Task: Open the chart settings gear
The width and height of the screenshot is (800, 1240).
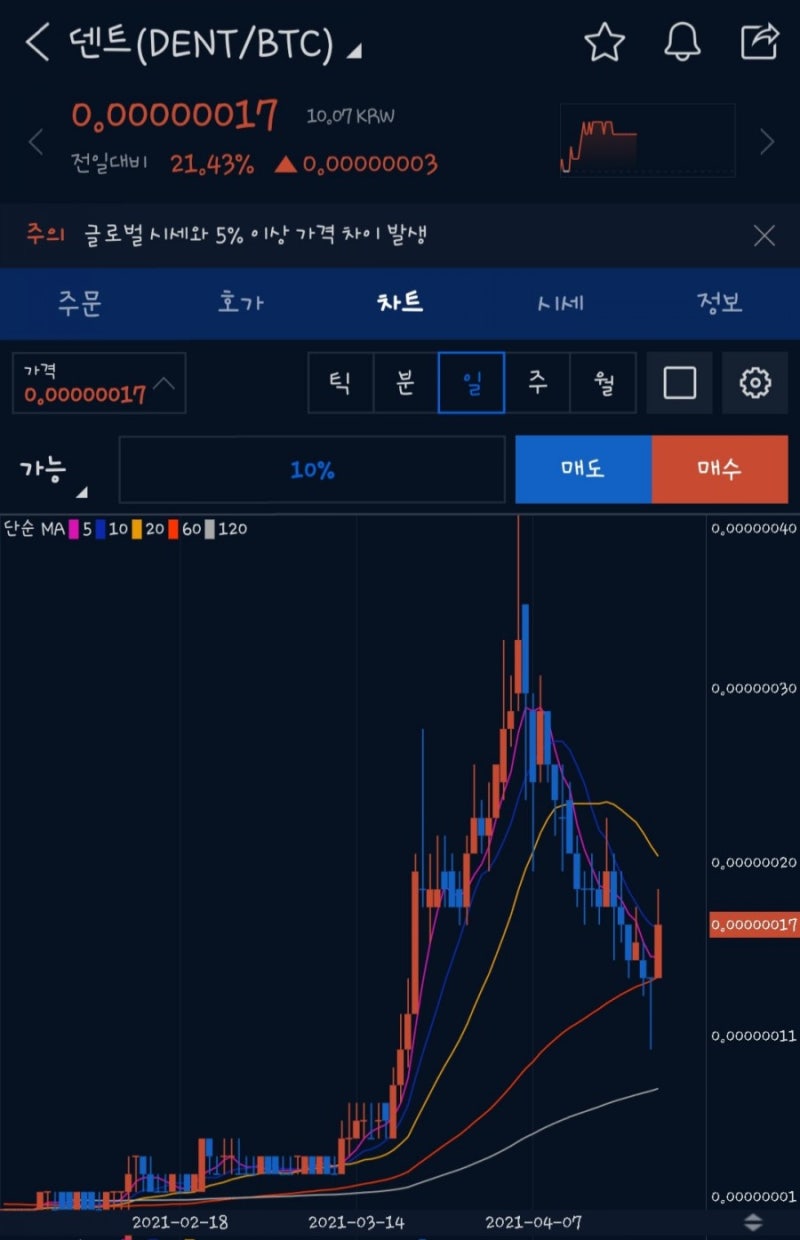Action: (x=755, y=382)
